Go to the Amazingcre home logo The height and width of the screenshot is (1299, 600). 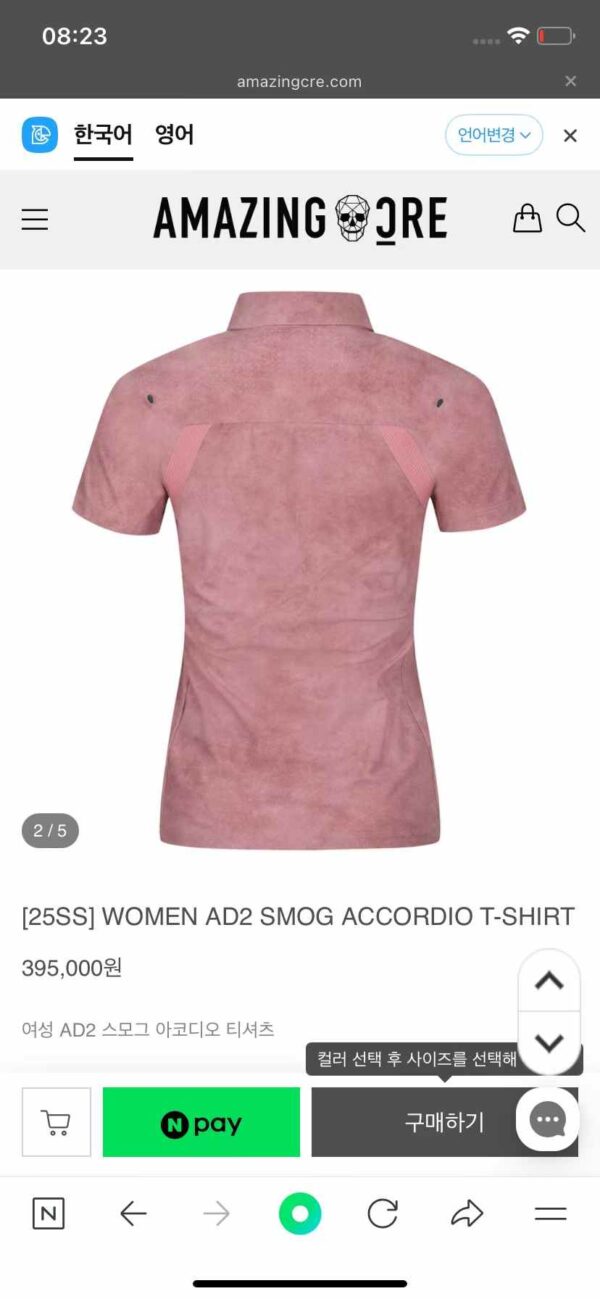point(300,218)
